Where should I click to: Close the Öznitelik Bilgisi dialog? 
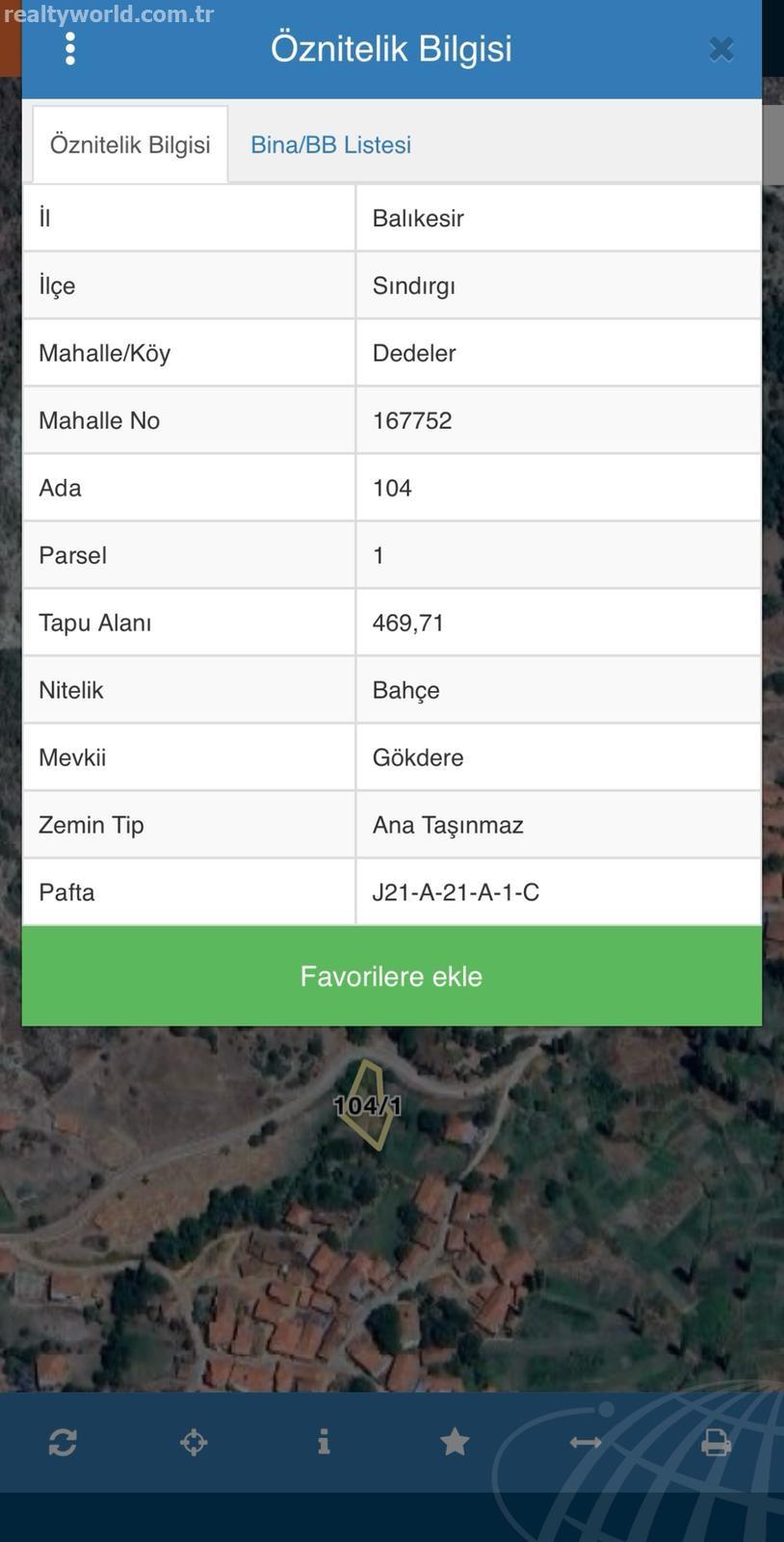[721, 49]
